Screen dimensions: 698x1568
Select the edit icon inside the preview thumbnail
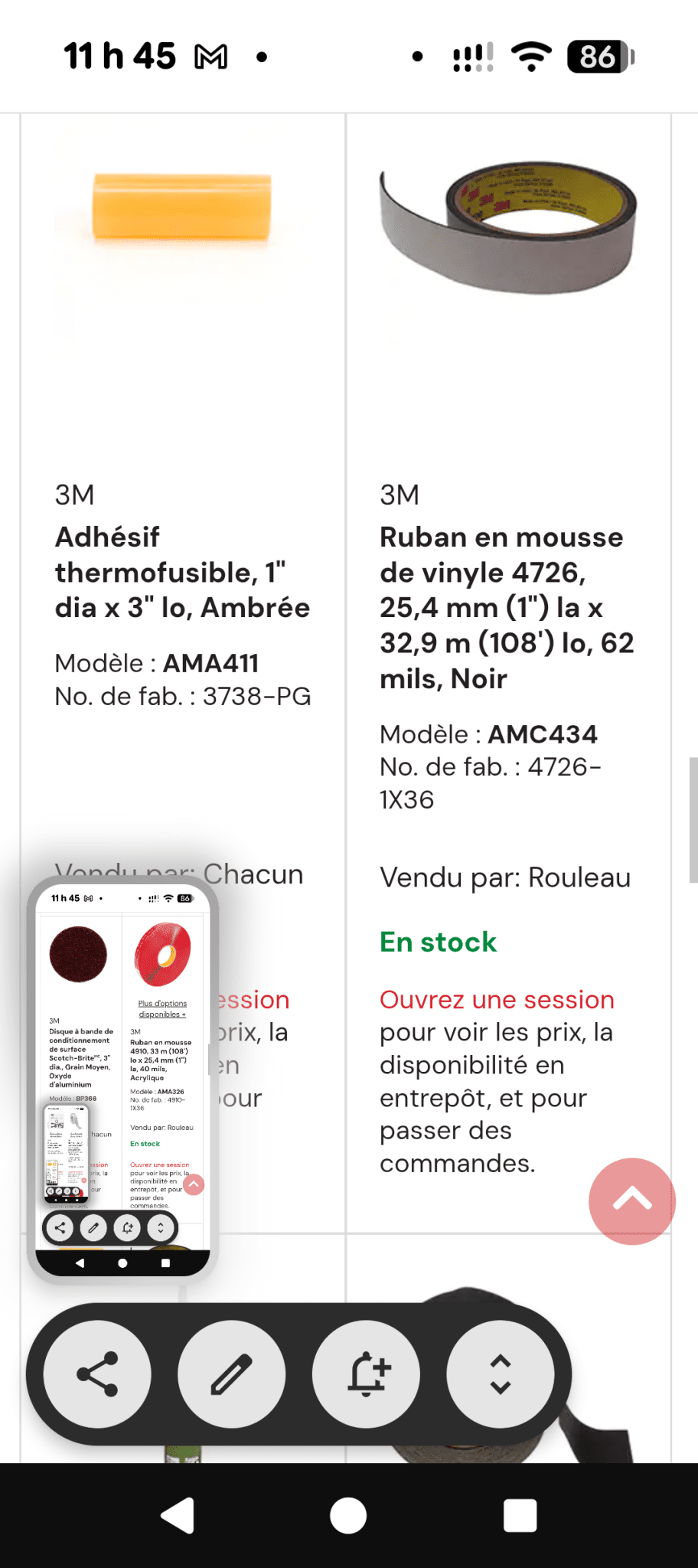coord(93,1227)
